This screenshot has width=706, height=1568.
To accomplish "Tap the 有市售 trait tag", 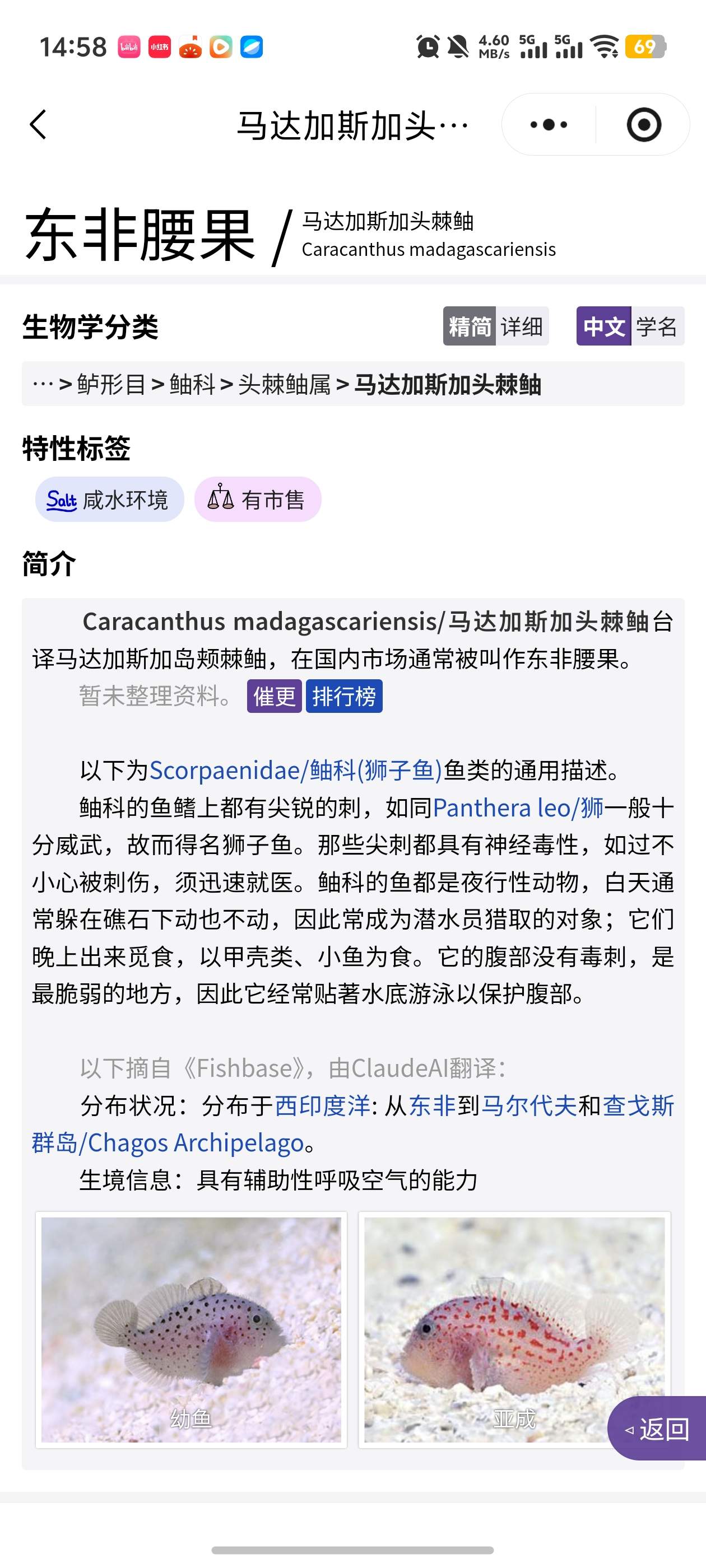I will [x=258, y=500].
